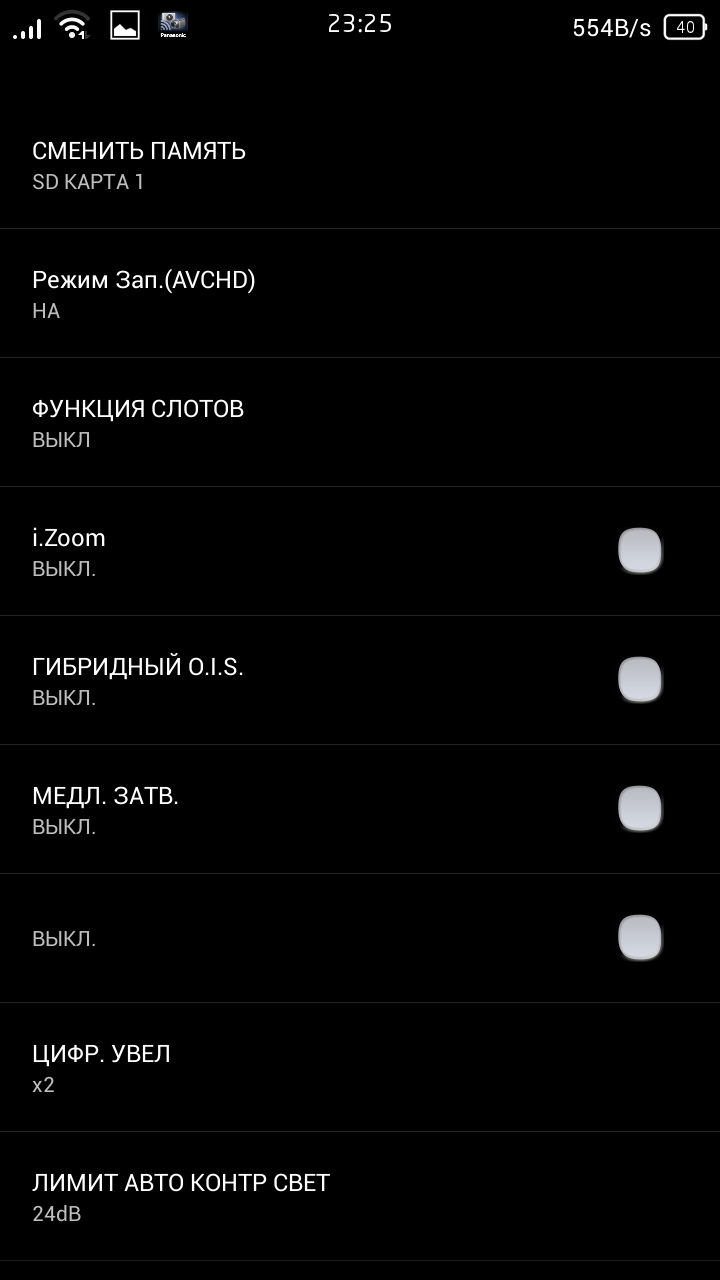Enable the i.Zoom checkbox
Viewport: 720px width, 1280px height.
[640, 551]
